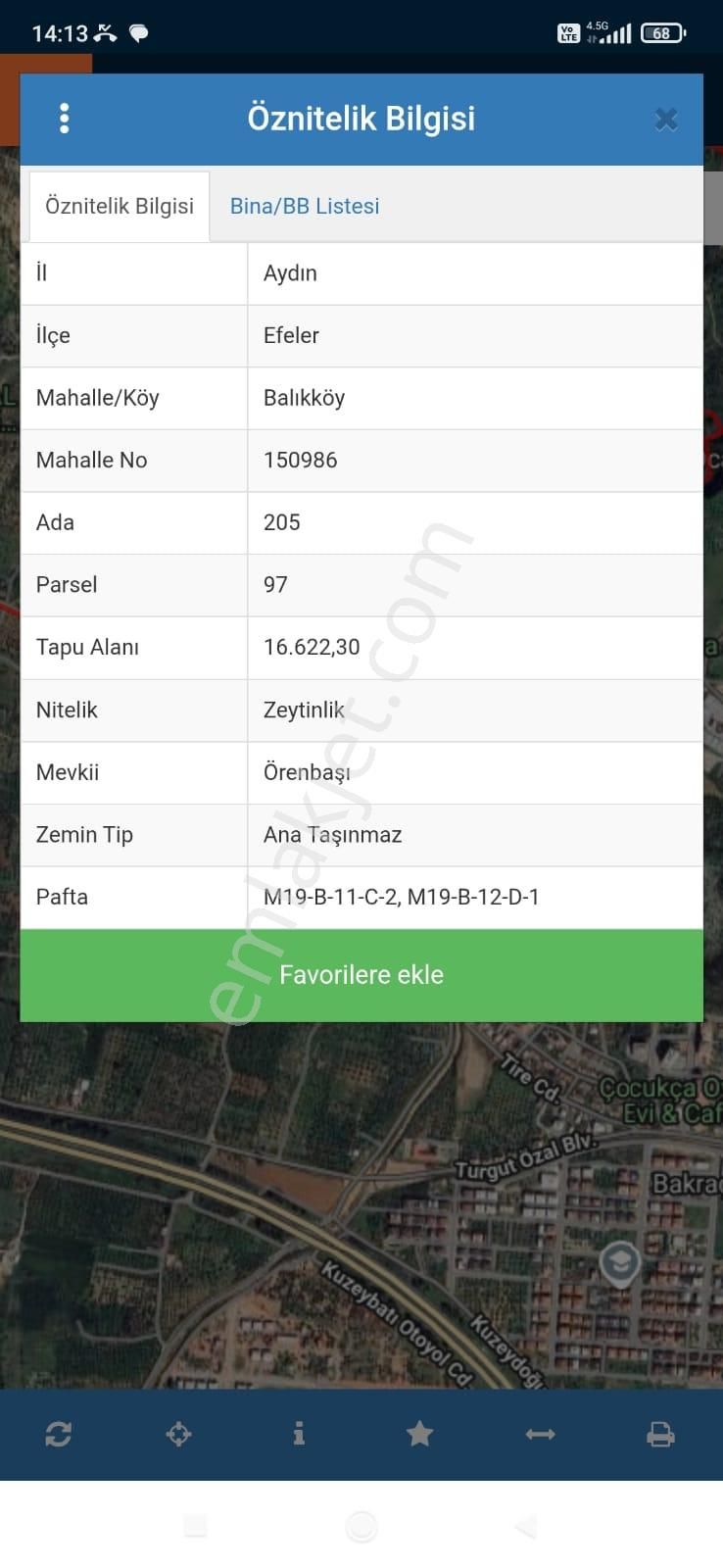This screenshot has width=723, height=1568.
Task: Switch to the Bina/BB Listesi tab
Action: tap(305, 206)
